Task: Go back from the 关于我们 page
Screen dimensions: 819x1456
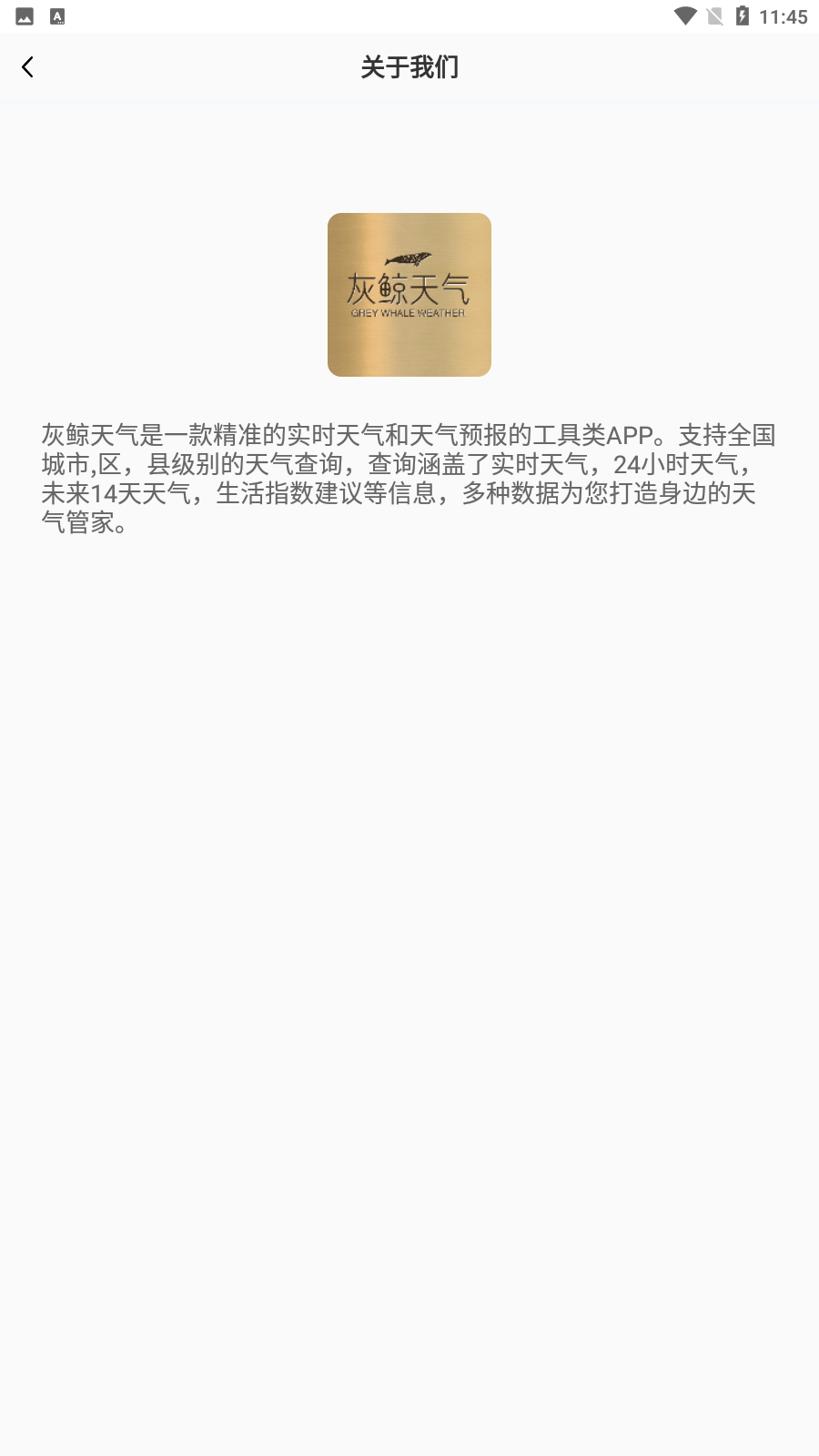Action: [x=27, y=67]
